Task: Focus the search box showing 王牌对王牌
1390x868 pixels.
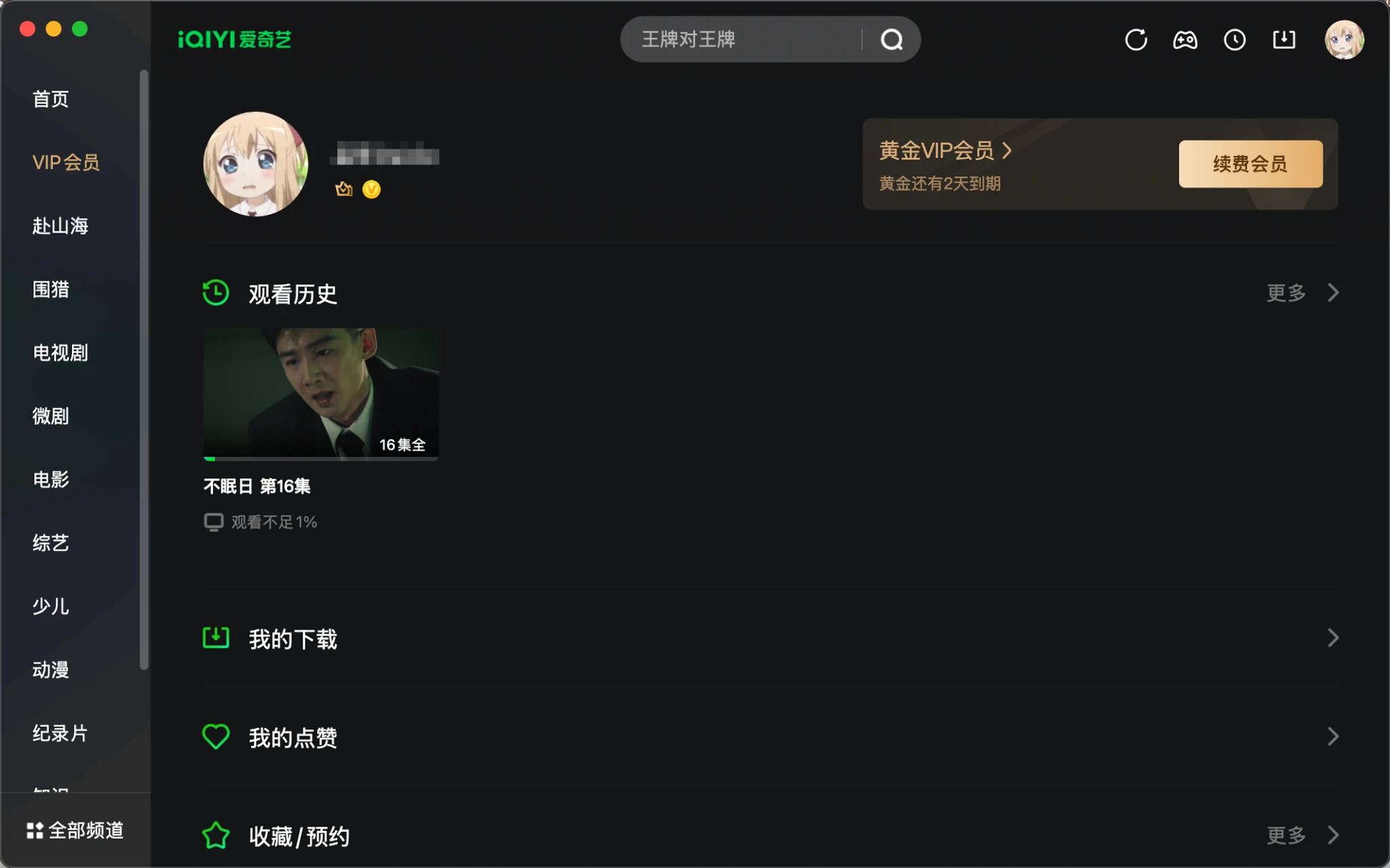Action: (x=740, y=39)
